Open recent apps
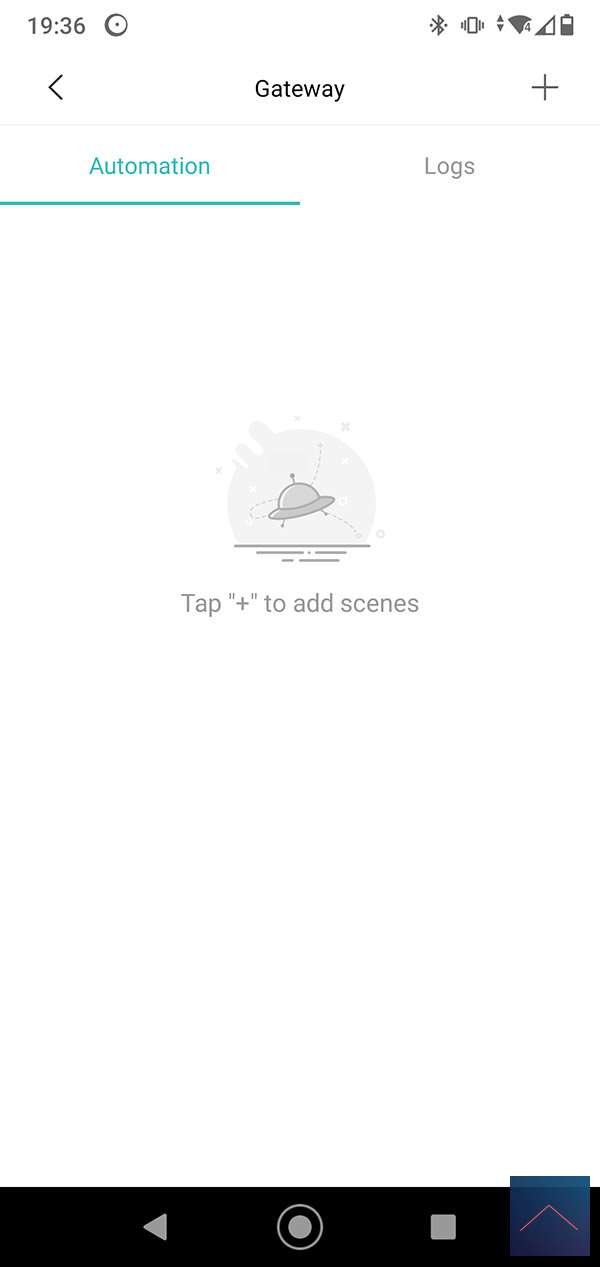The width and height of the screenshot is (600, 1267). point(443,1227)
